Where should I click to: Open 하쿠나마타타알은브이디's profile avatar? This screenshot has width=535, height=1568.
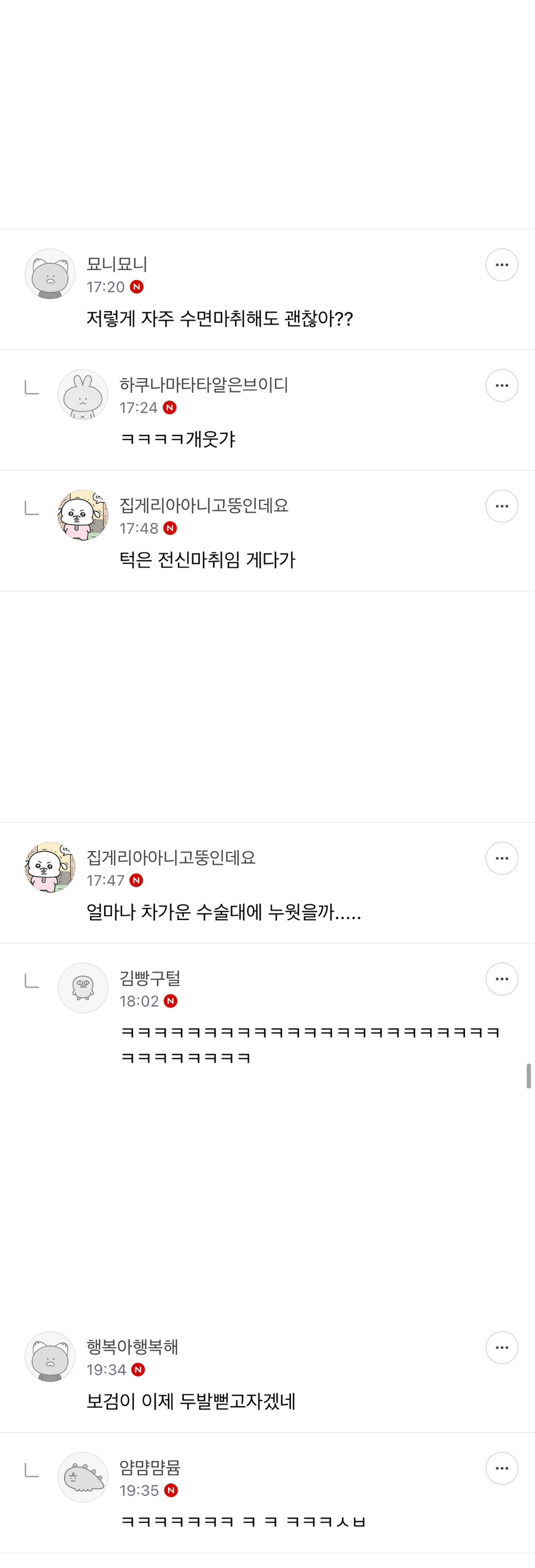click(83, 394)
